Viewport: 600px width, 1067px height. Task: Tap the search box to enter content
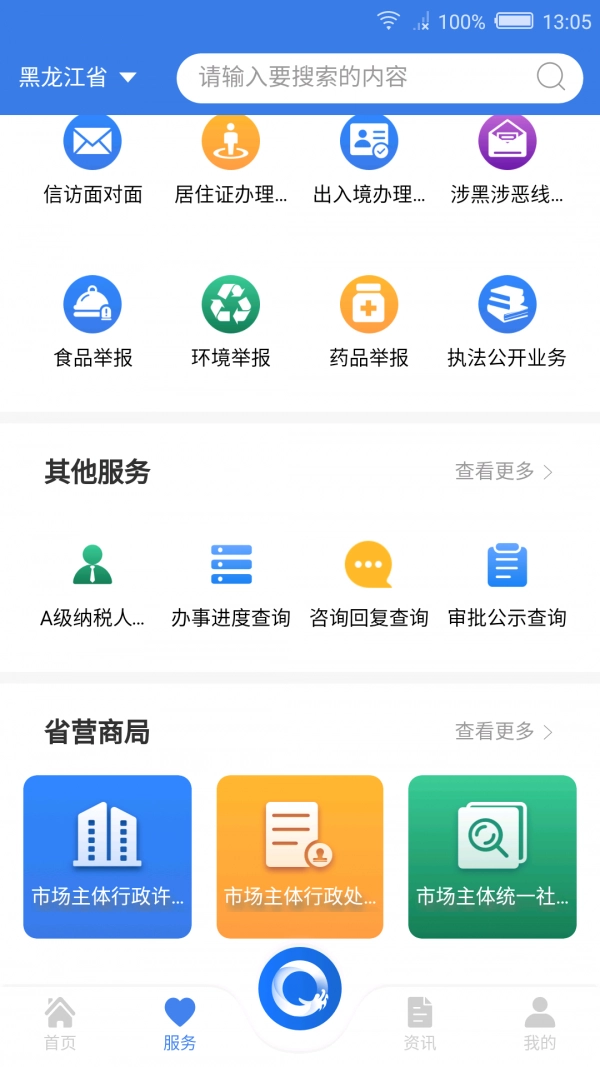click(365, 78)
